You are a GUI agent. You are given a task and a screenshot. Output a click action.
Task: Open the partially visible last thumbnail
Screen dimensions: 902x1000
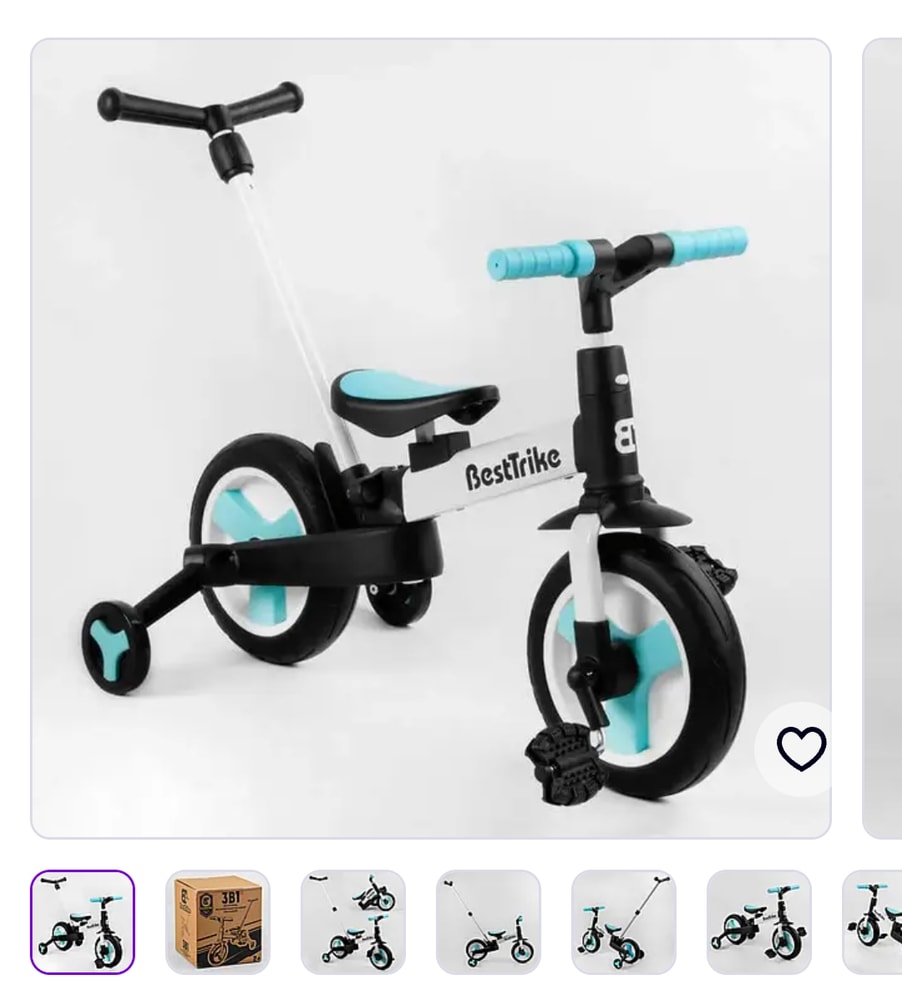874,922
